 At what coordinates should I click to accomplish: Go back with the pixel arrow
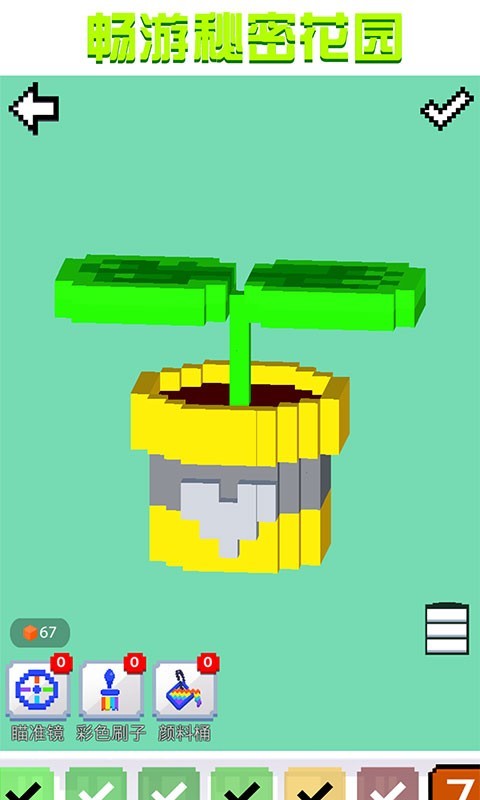point(34,109)
